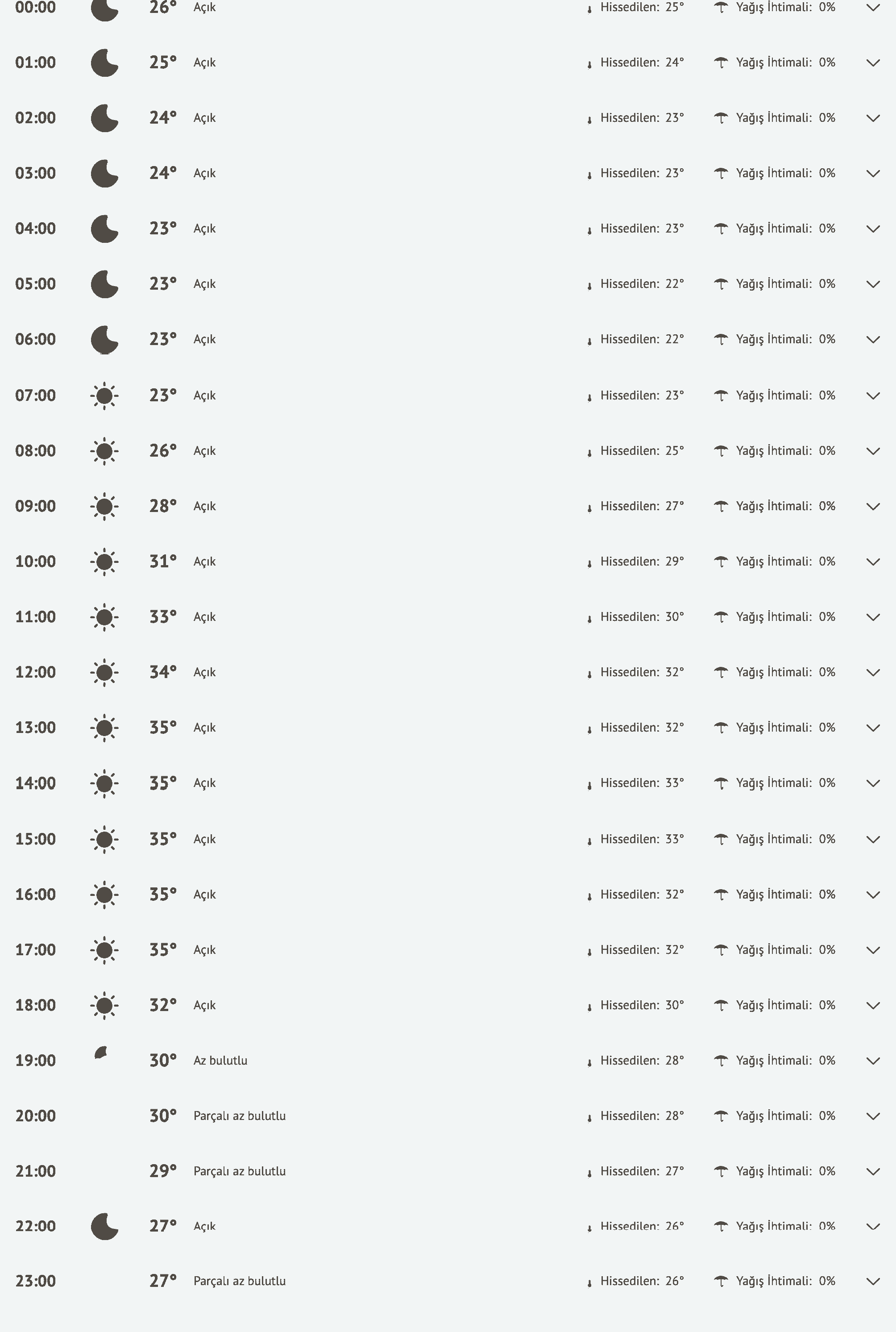The width and height of the screenshot is (896, 1332).
Task: Show more for the 06:00 forecast
Action: [872, 340]
